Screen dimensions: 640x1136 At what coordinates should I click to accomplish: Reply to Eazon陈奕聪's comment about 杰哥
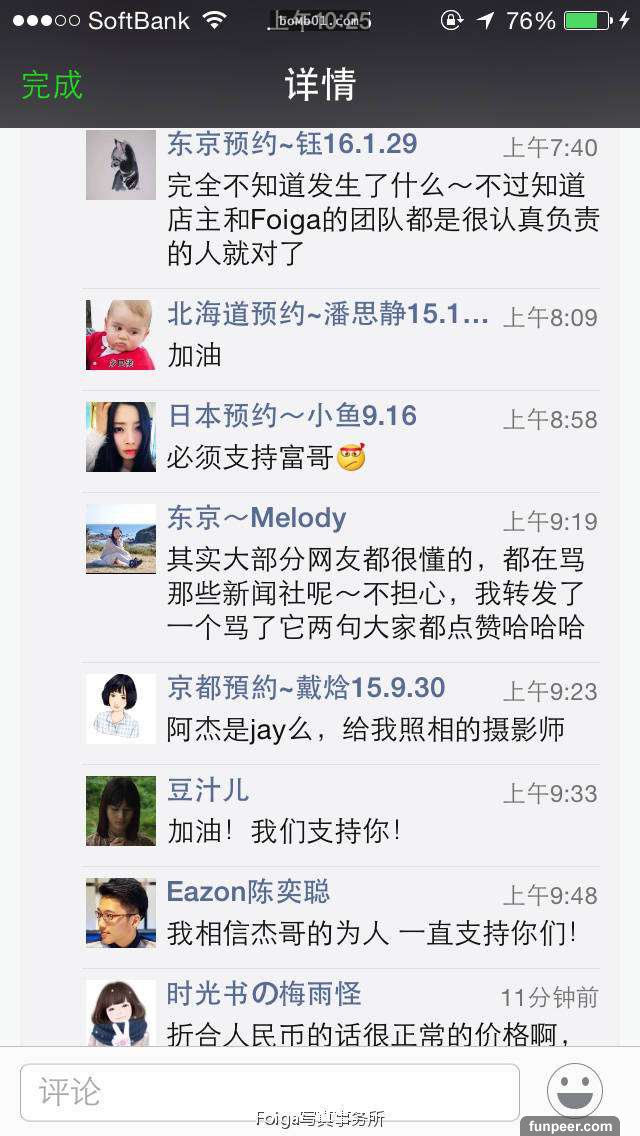tap(371, 934)
